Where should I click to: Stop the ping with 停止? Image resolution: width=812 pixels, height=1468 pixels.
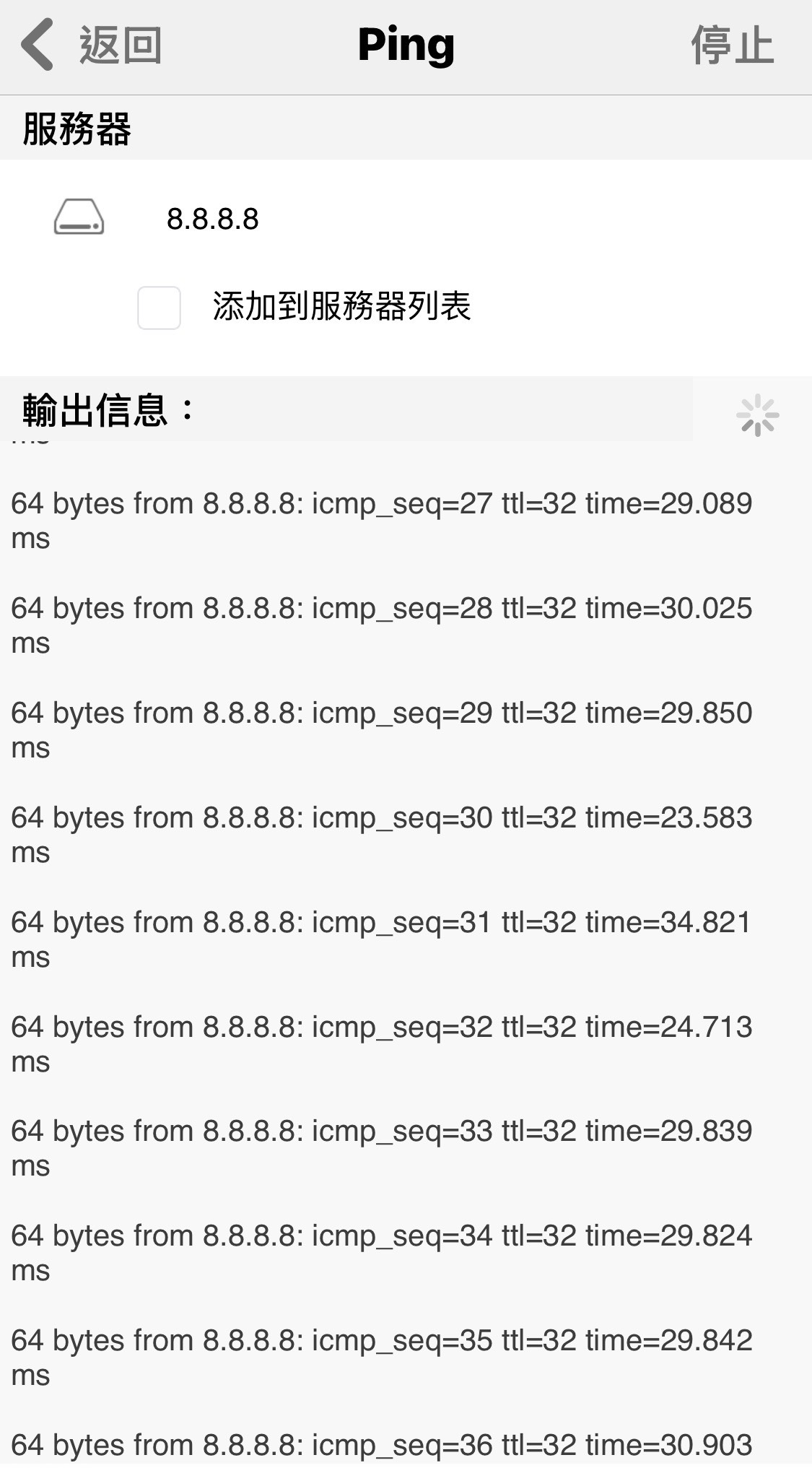point(732,45)
